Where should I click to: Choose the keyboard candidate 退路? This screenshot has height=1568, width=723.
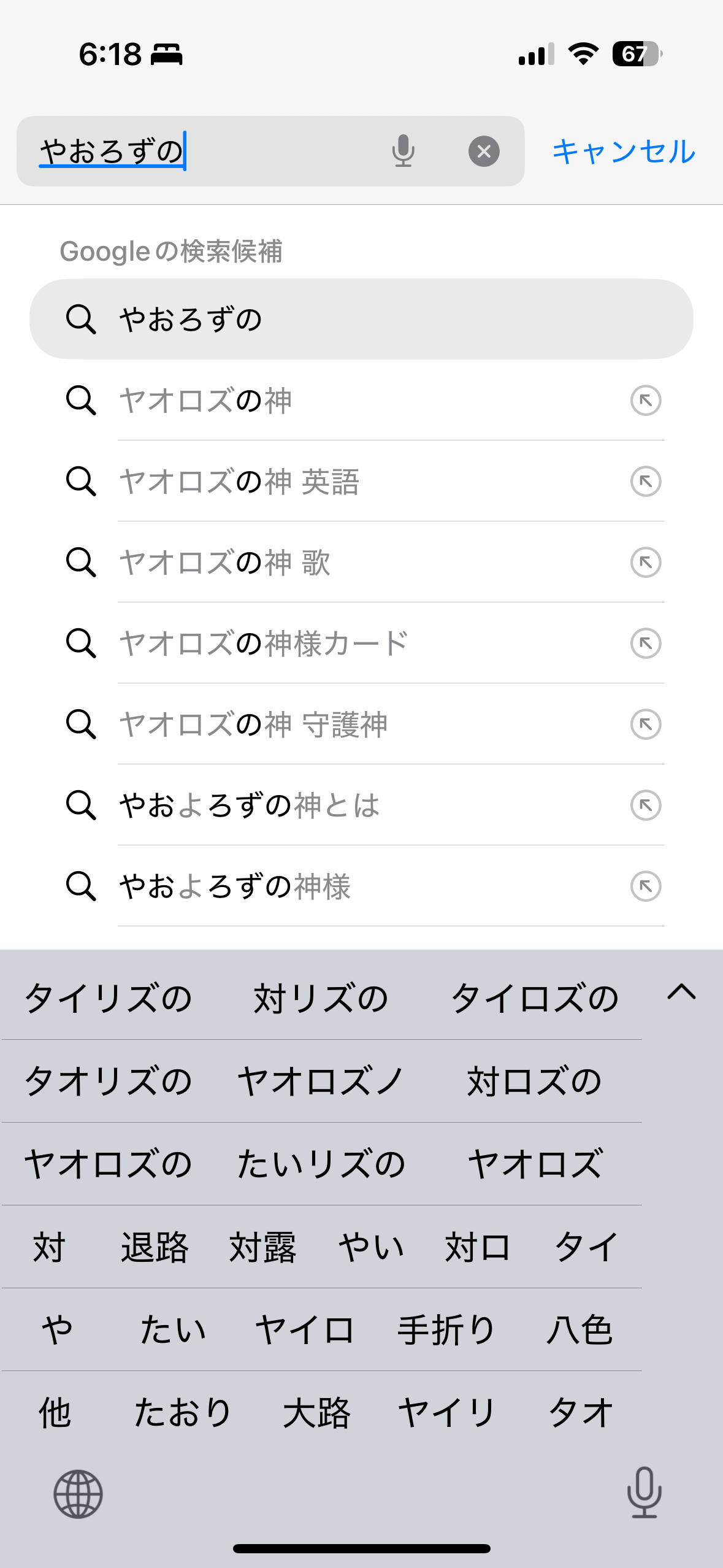[155, 1247]
